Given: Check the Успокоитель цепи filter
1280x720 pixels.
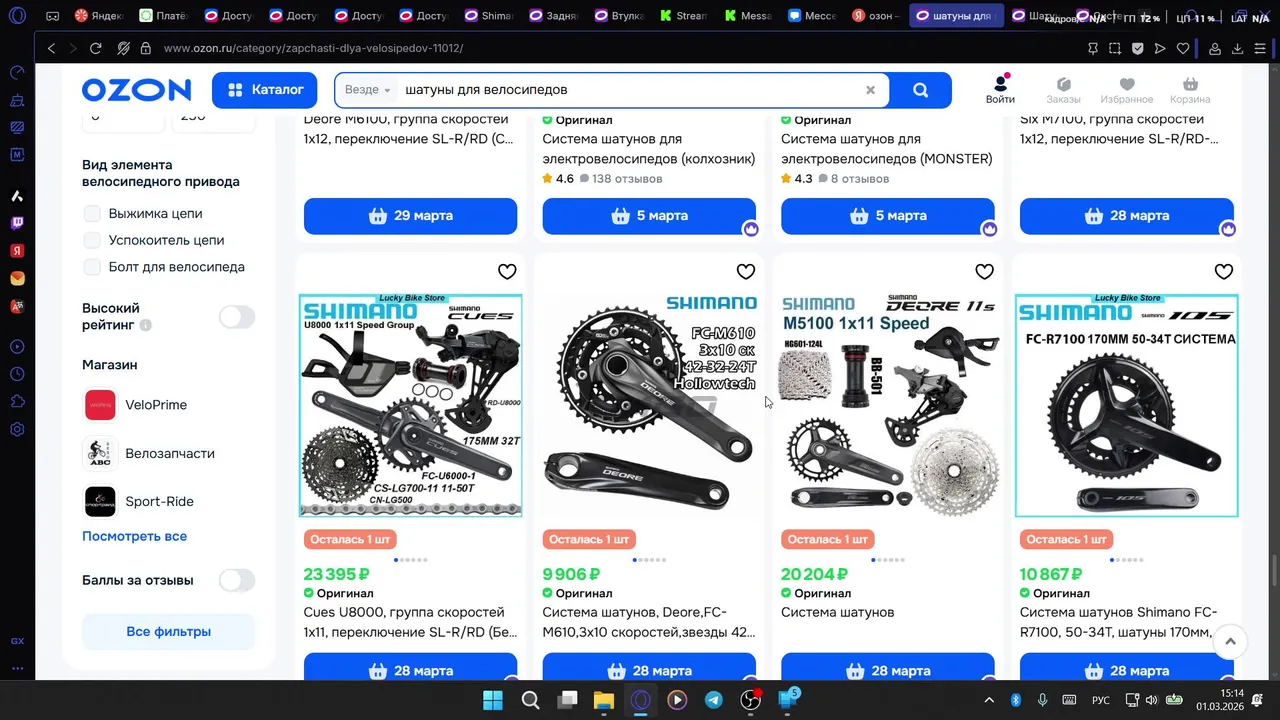Looking at the screenshot, I should point(93,240).
